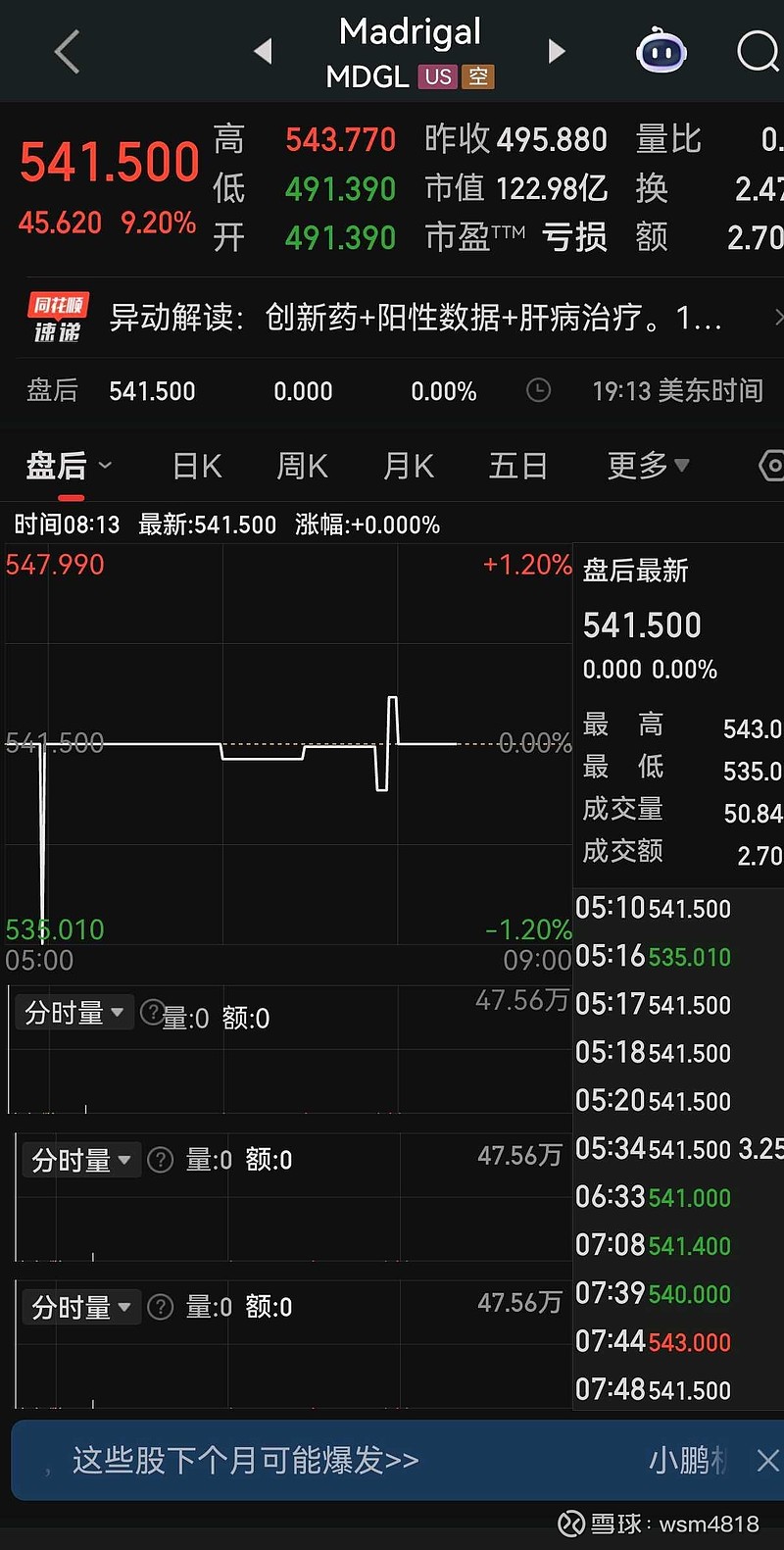This screenshot has width=784, height=1550.
Task: Click the question mark help toggle near 分时量
Action: pyautogui.click(x=154, y=1013)
